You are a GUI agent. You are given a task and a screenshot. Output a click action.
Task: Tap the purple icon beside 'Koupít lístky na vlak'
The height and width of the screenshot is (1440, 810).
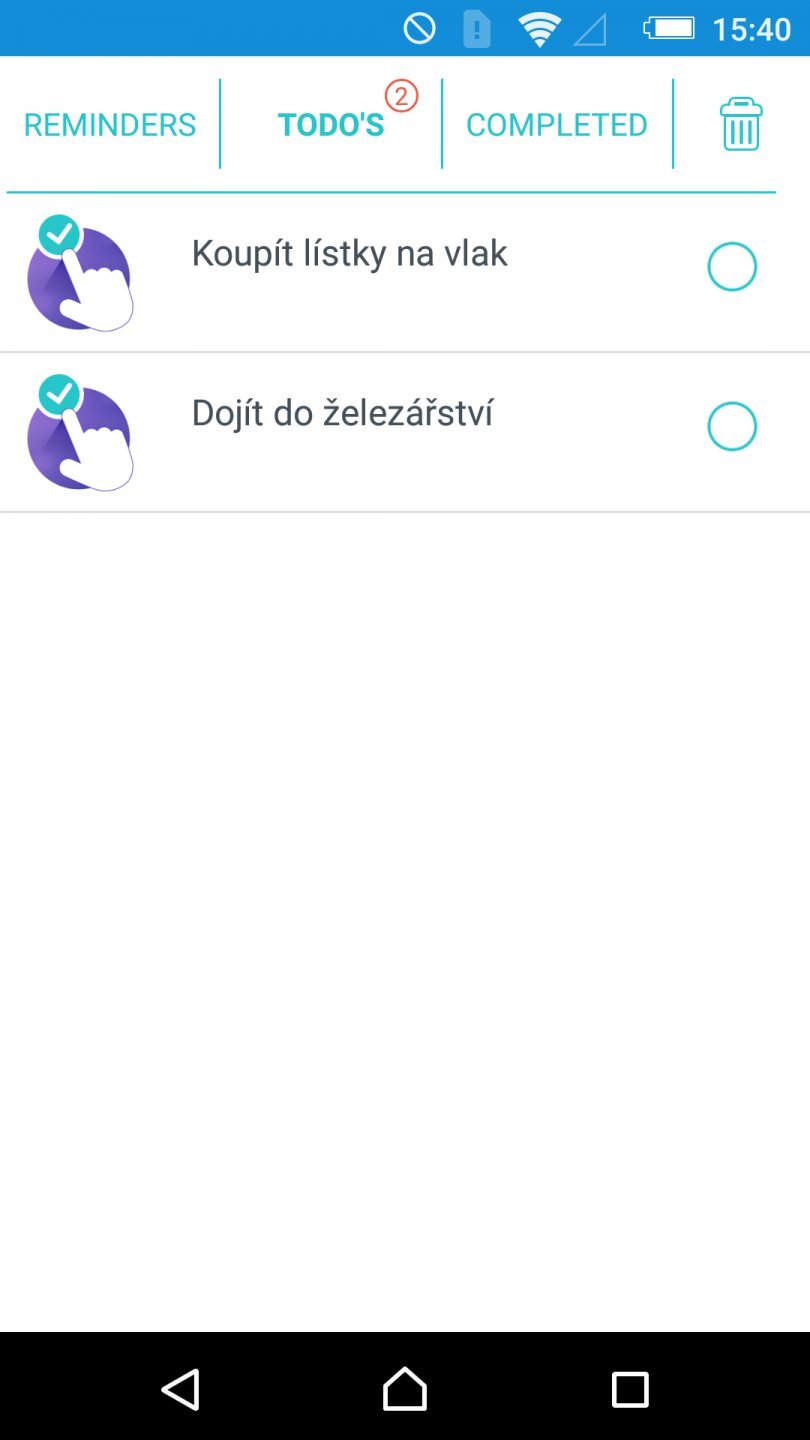[80, 272]
